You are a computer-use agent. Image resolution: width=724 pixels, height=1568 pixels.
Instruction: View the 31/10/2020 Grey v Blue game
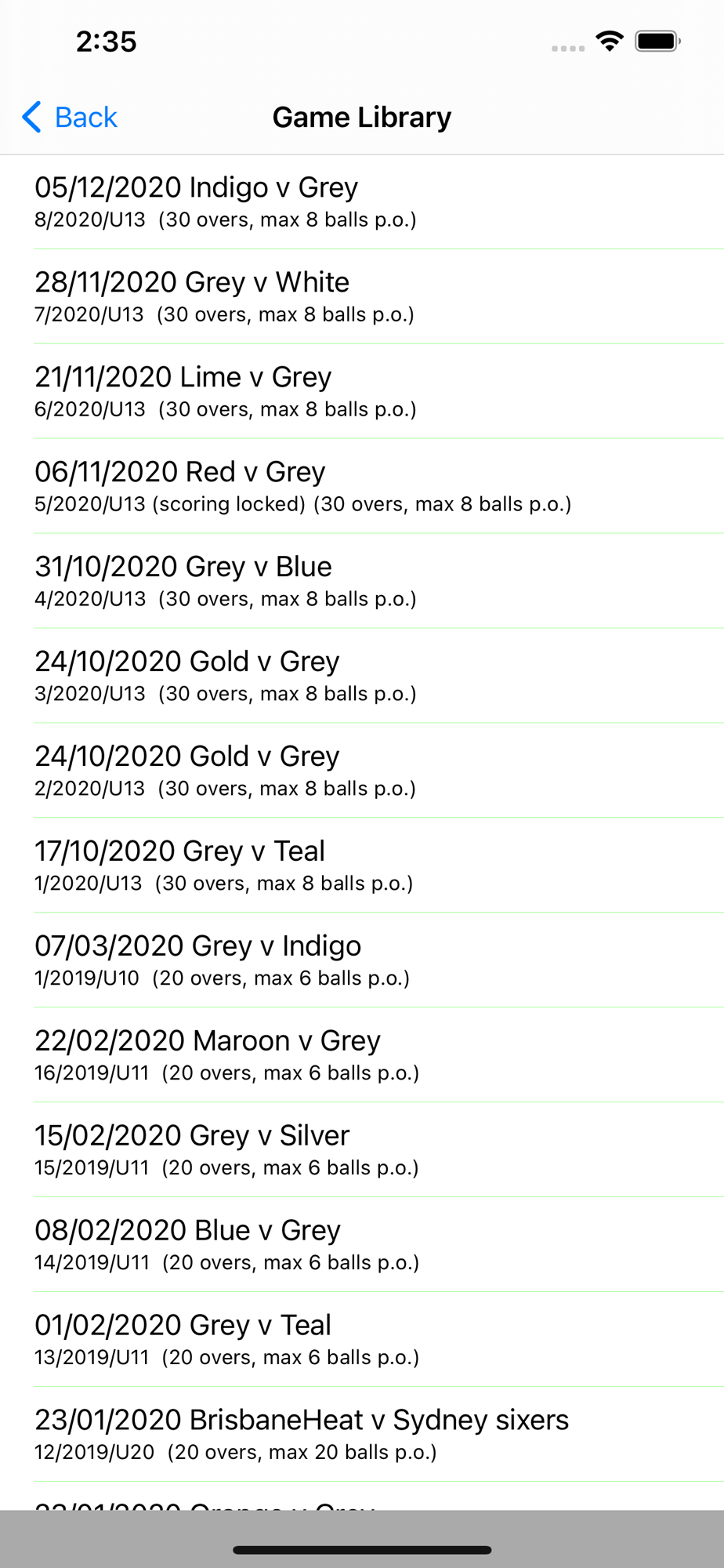(362, 582)
